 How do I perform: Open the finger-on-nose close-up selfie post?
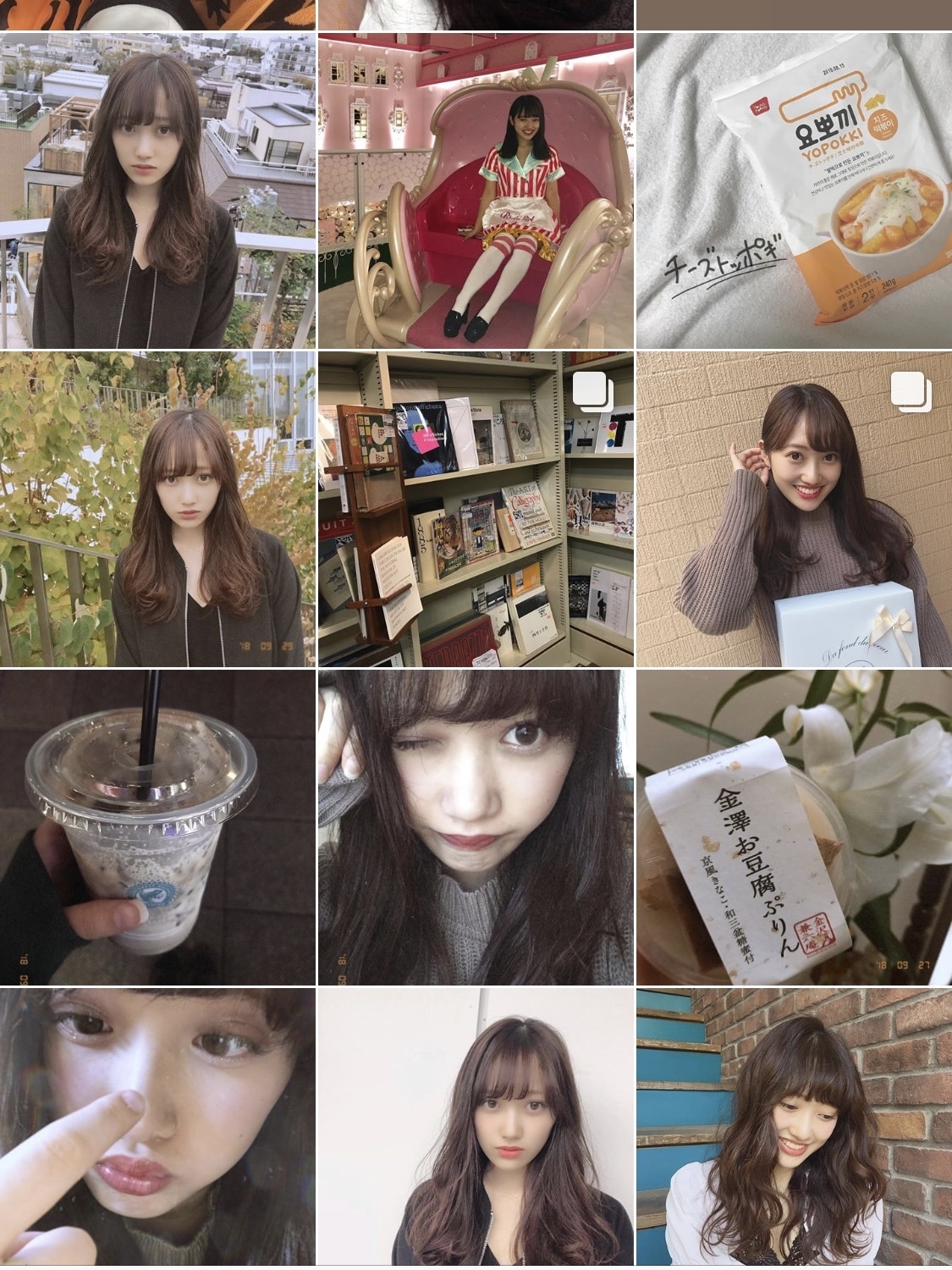[157, 1129]
